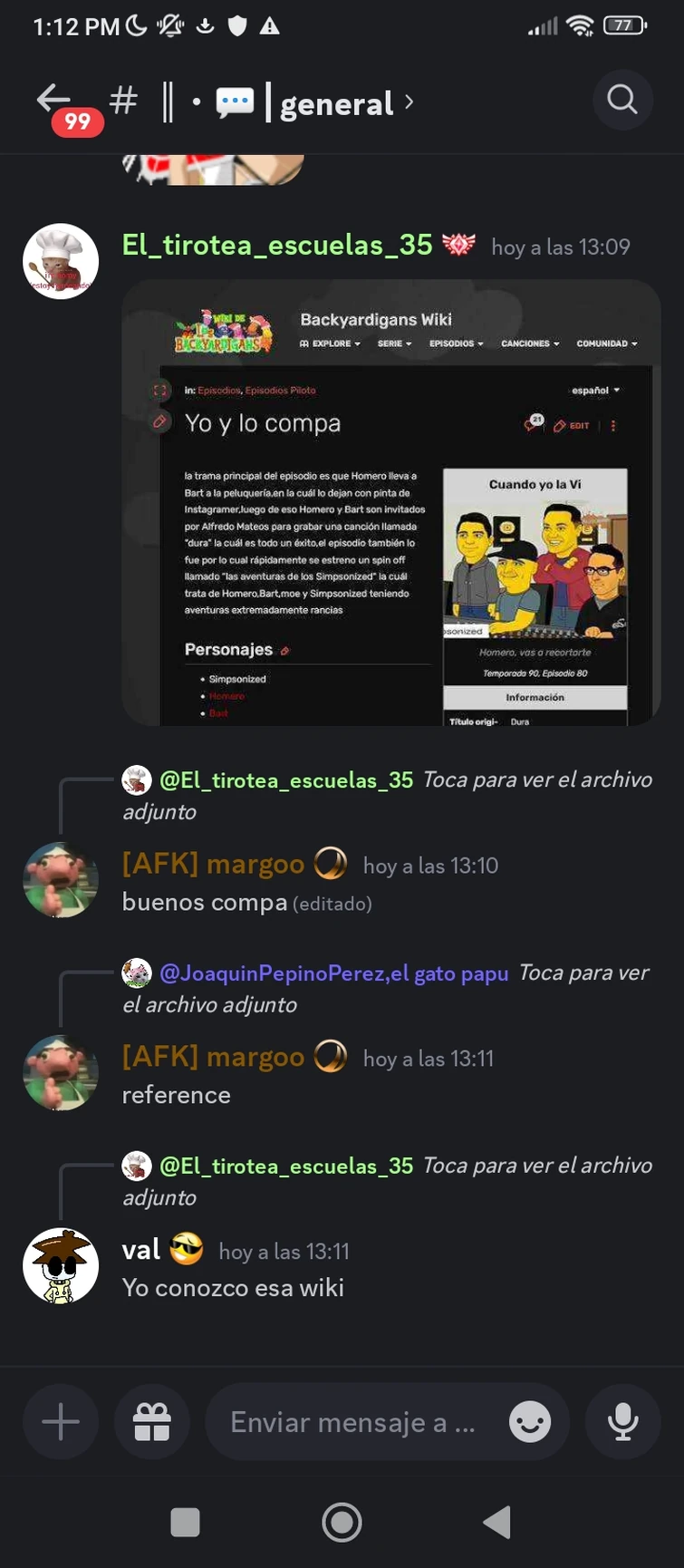Screen dimensions: 684x1568
Task: Open the plus attachment menu
Action: tap(61, 1421)
